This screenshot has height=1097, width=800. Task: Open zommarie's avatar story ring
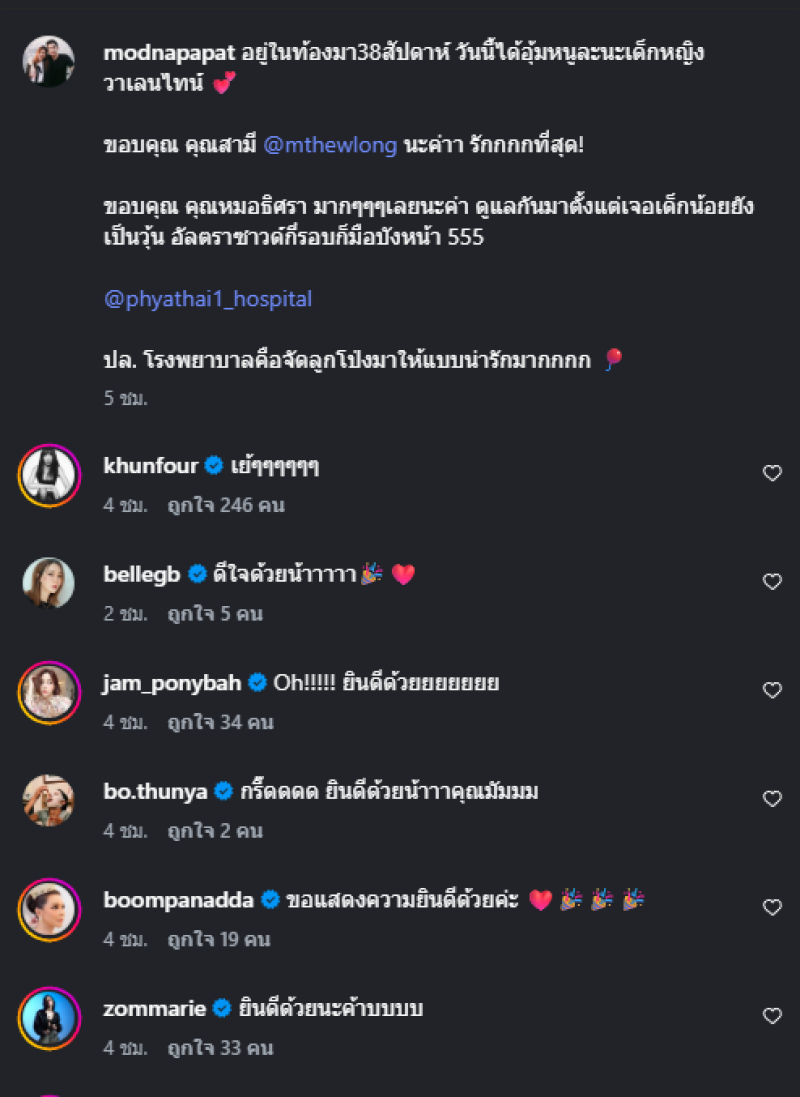[48, 1017]
